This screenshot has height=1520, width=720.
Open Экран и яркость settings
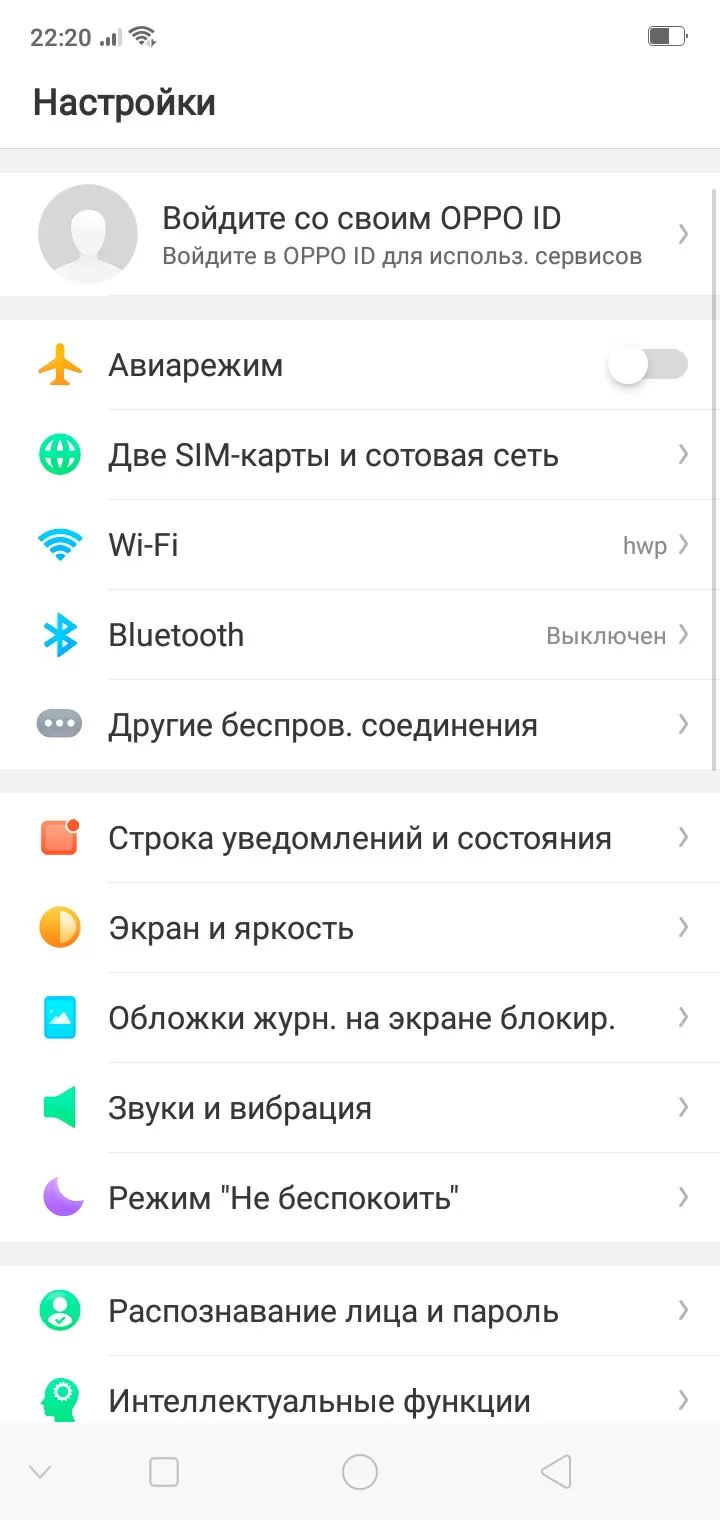coord(360,928)
